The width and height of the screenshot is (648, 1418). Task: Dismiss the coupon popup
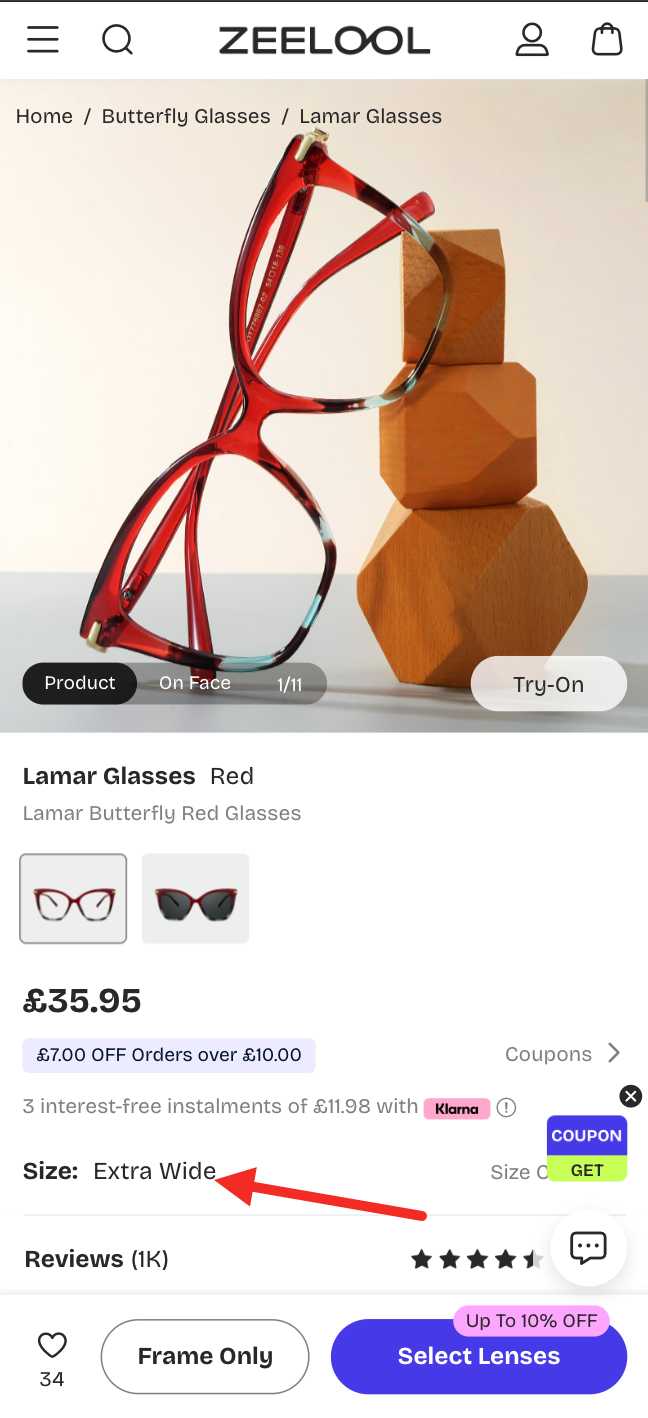pos(630,1096)
